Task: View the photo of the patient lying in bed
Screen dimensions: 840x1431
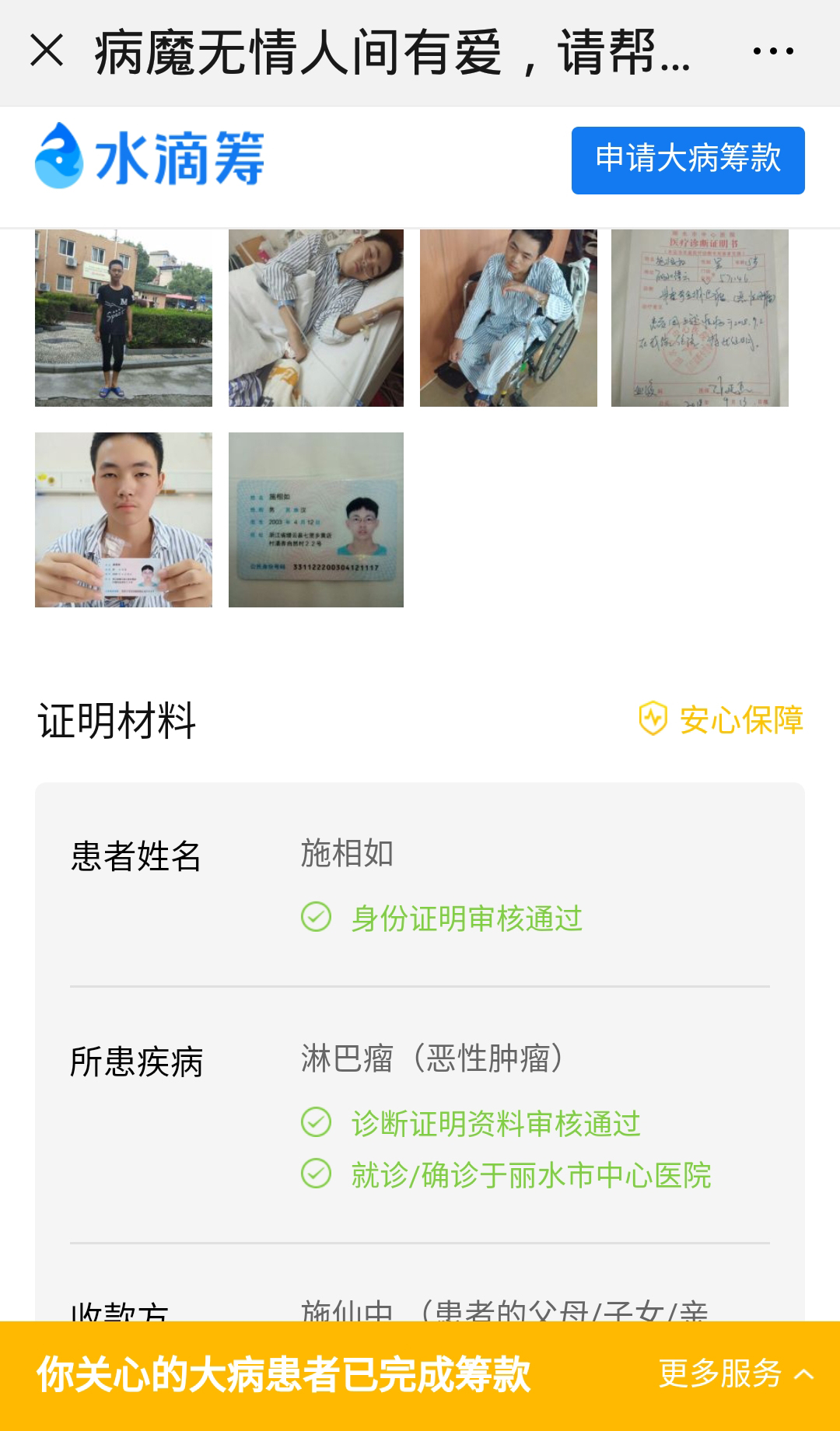Action: (x=316, y=318)
